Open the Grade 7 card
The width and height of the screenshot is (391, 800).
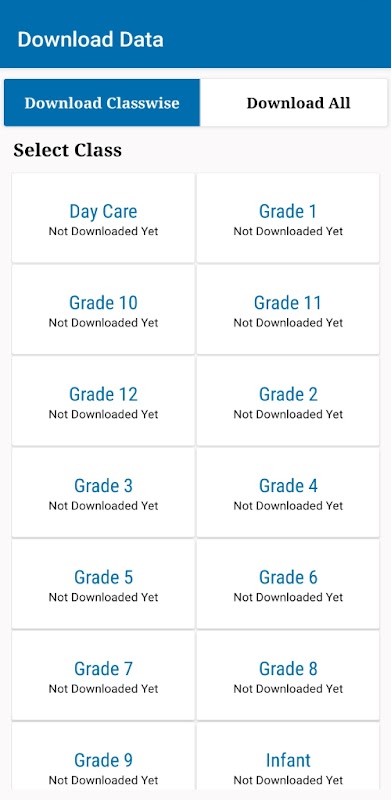103,675
